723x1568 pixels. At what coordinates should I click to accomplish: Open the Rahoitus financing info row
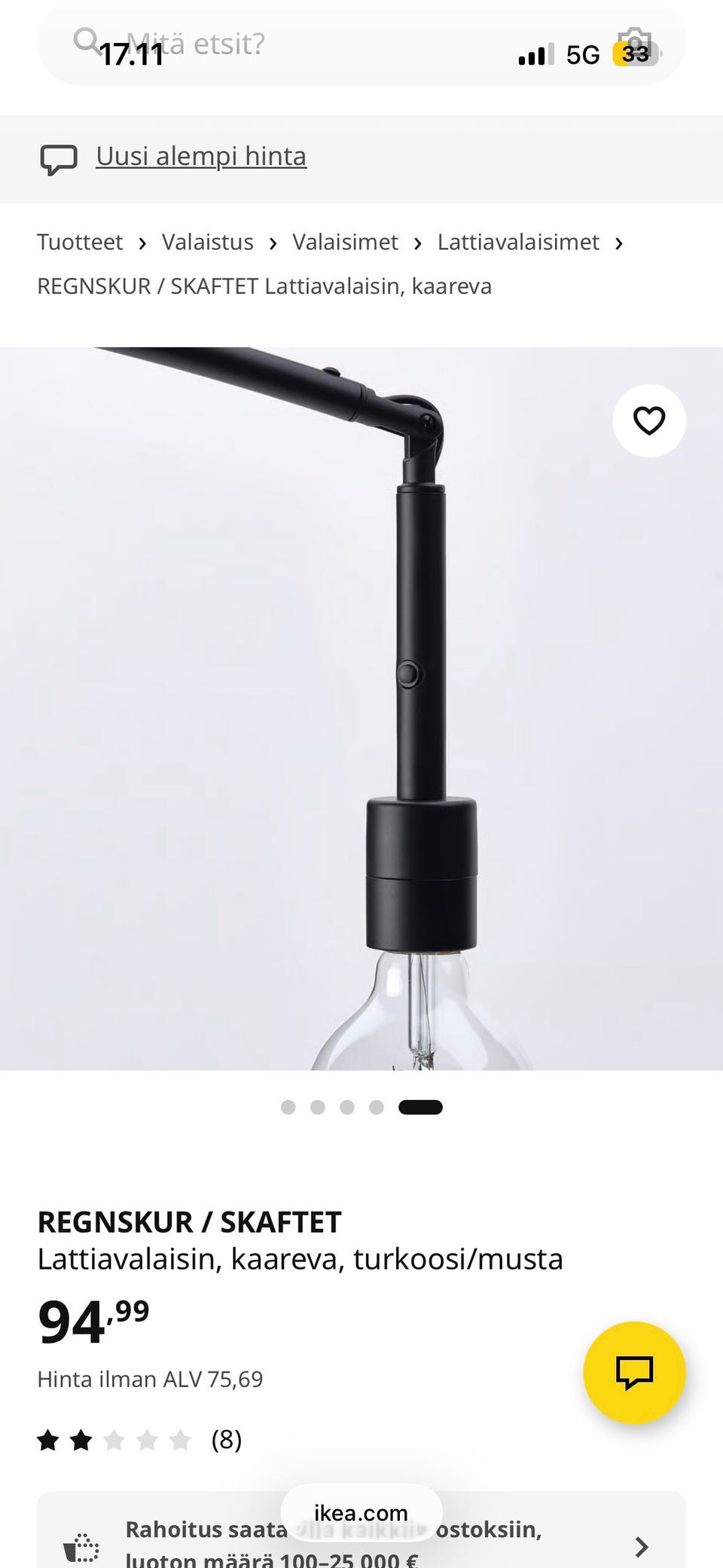(x=361, y=1541)
